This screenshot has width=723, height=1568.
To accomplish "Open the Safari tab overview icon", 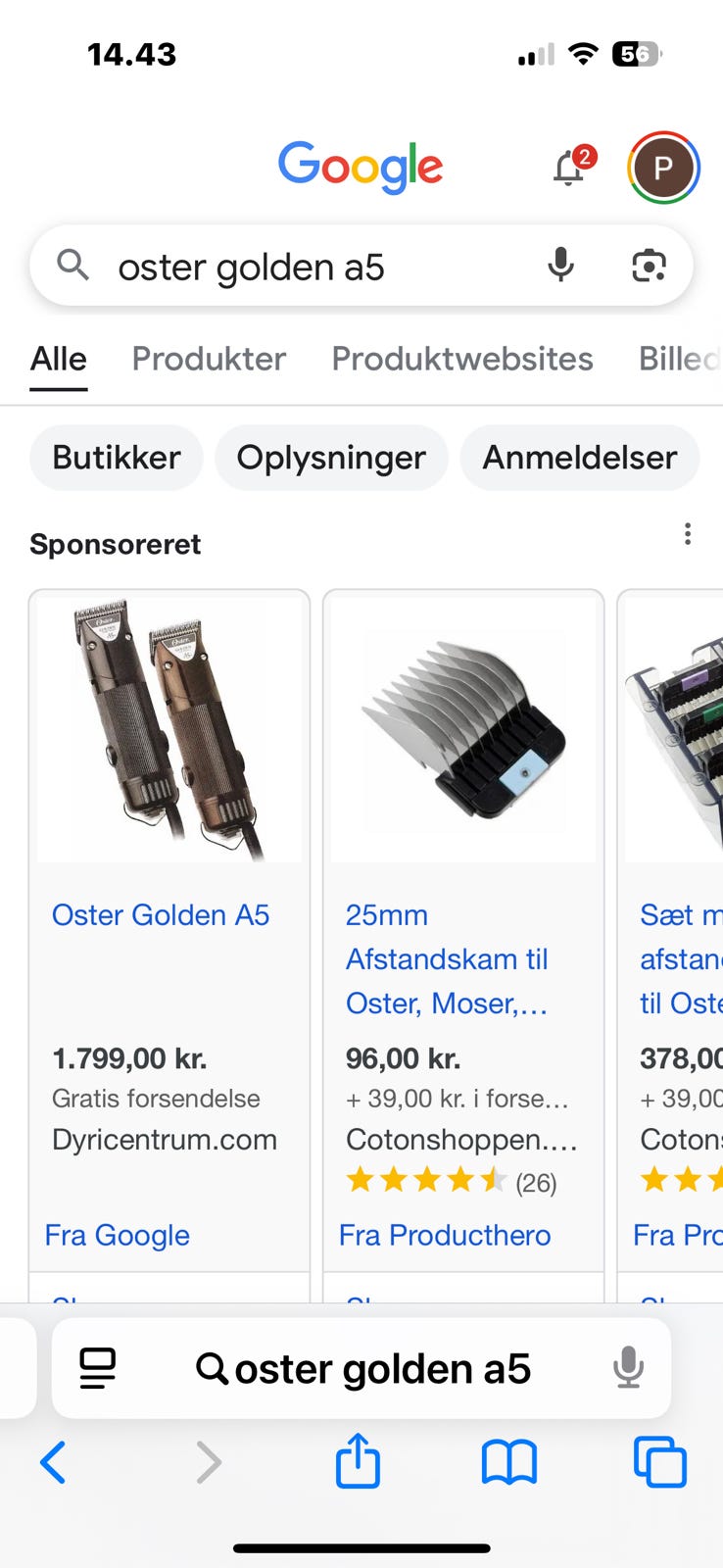I will click(661, 1461).
